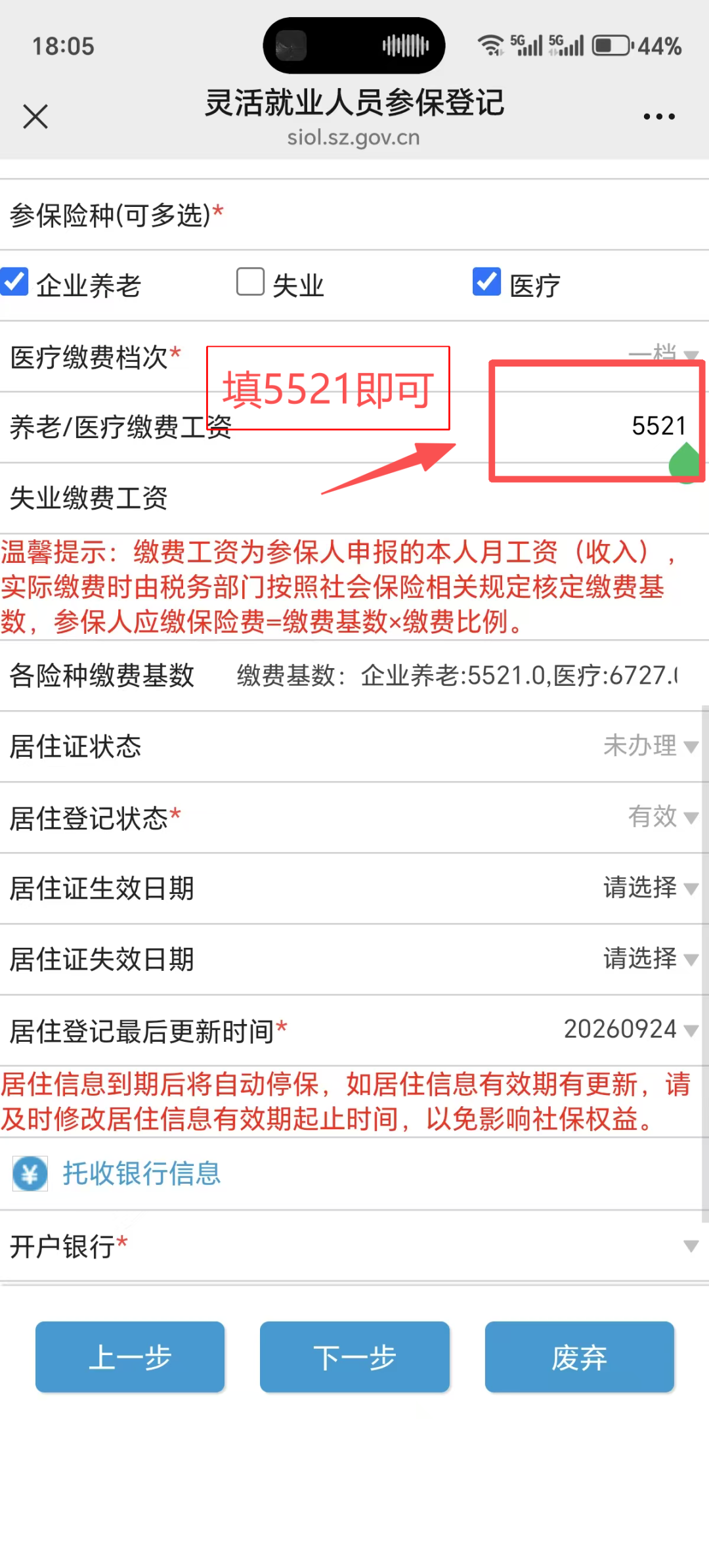Uncheck the 医疗 checkbox
This screenshot has height=1568, width=709.
click(486, 282)
